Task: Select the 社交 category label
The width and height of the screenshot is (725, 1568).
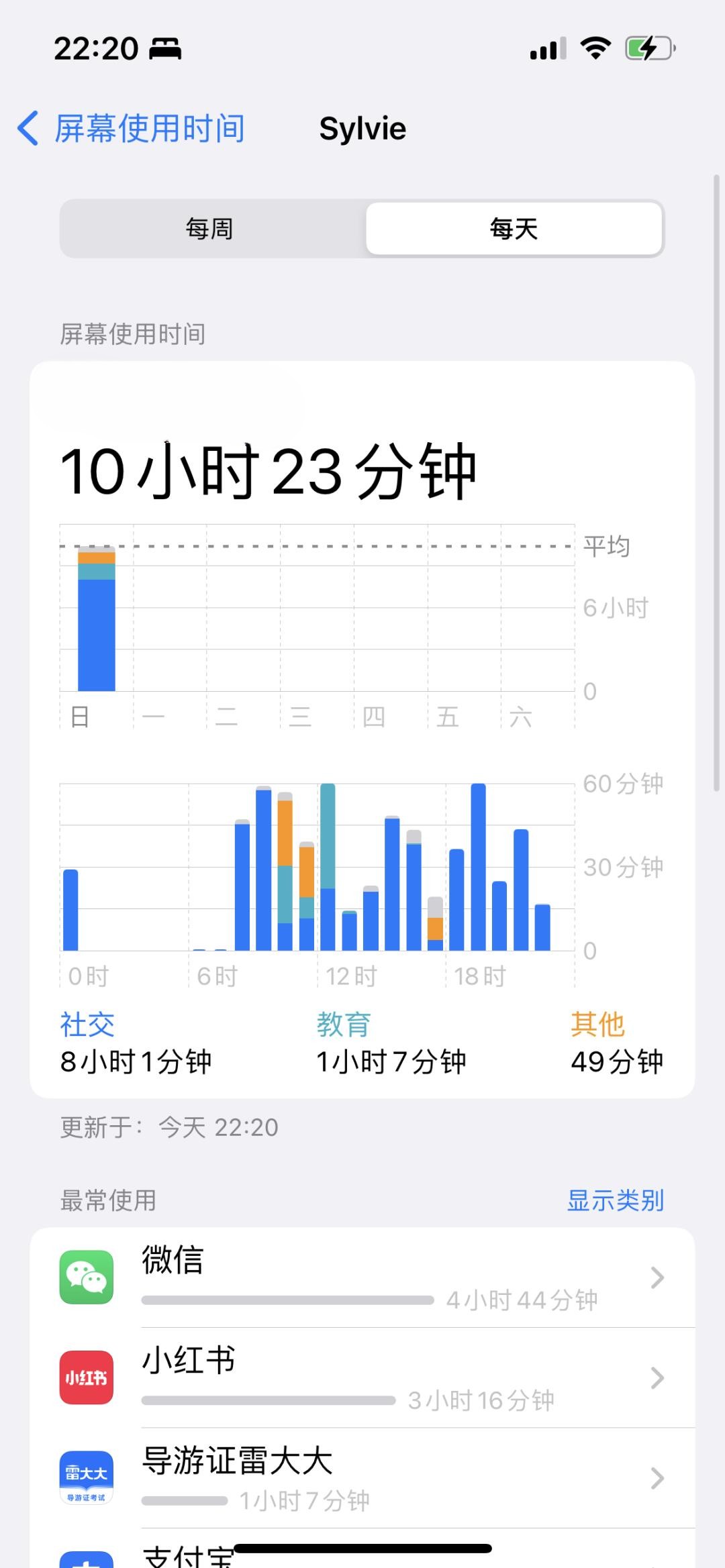Action: [x=87, y=1024]
